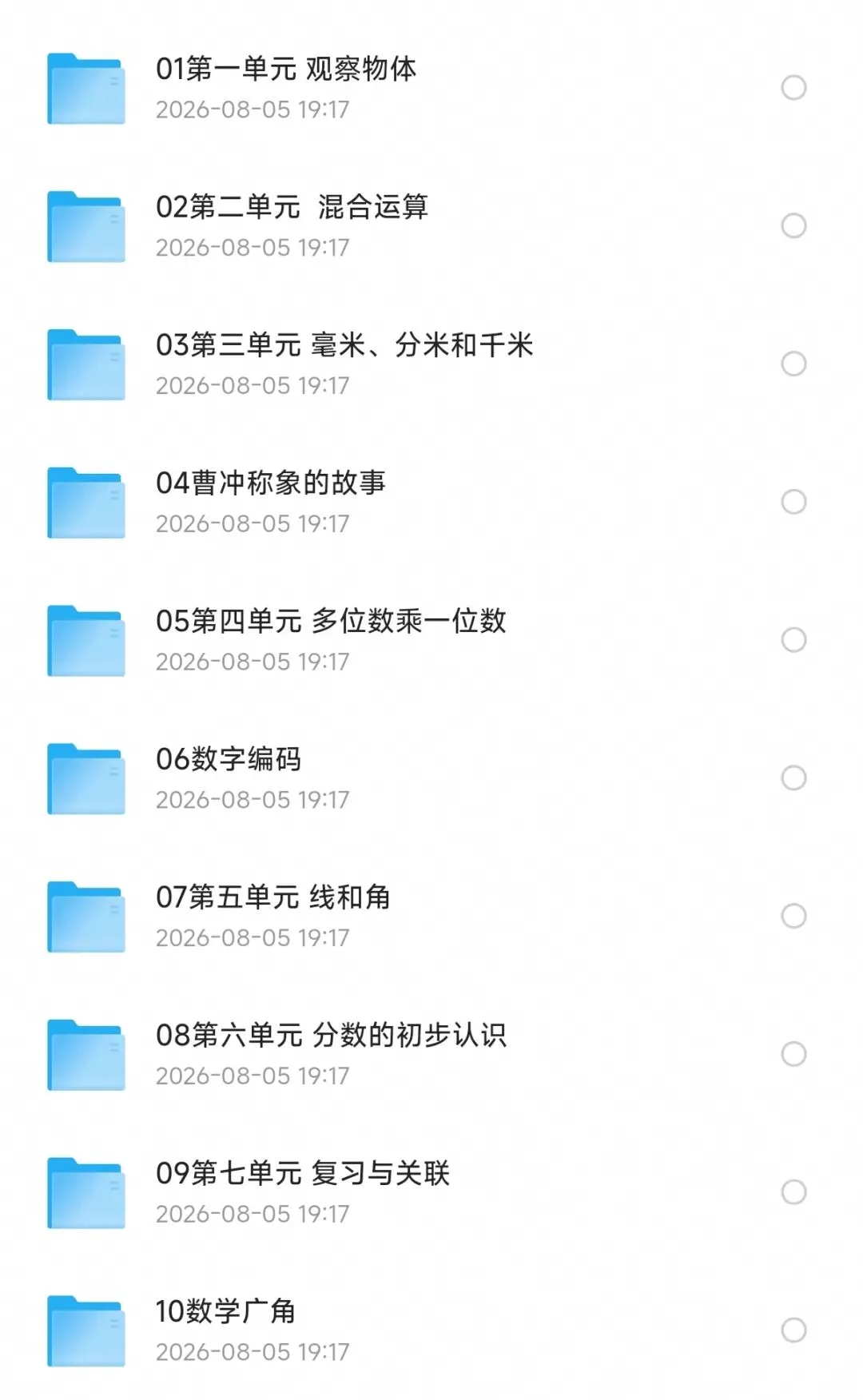Open folder 05第四单元 多位数乘一位数
Screen dimensions: 863x1400
[431, 640]
